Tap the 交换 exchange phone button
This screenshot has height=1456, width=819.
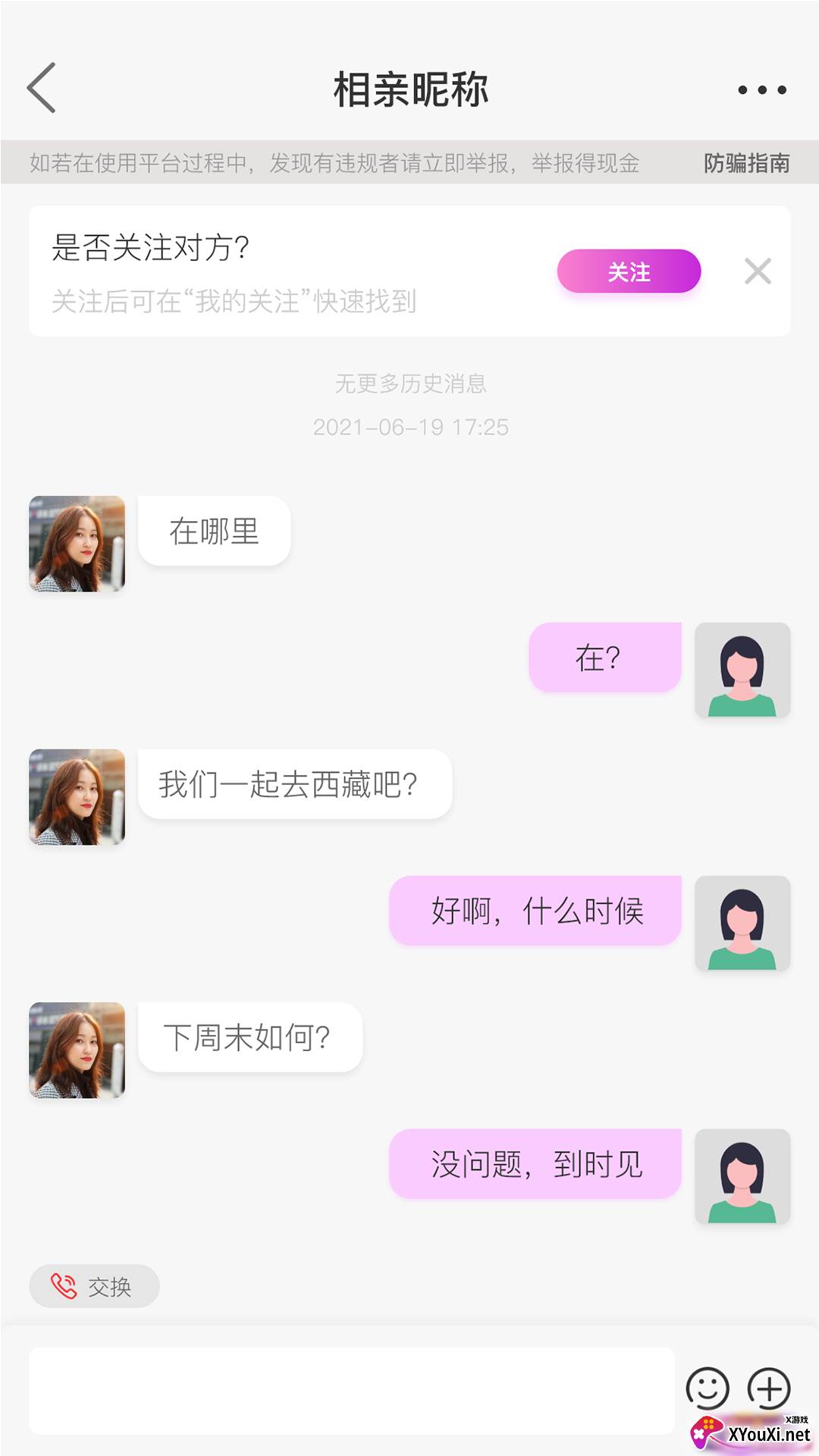[94, 1286]
